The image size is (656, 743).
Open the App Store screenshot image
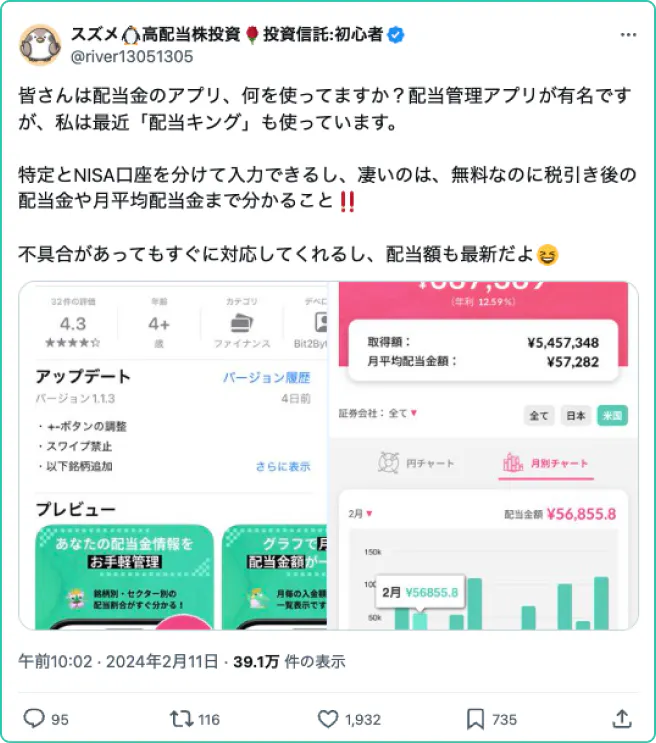[174, 455]
